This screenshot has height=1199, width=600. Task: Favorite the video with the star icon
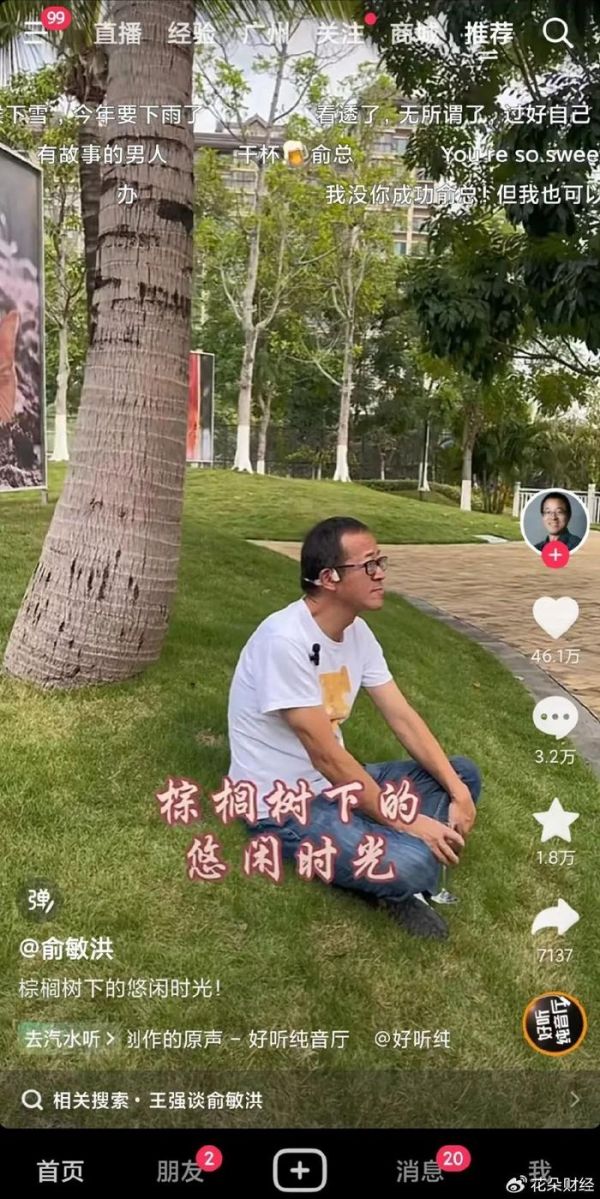(555, 821)
